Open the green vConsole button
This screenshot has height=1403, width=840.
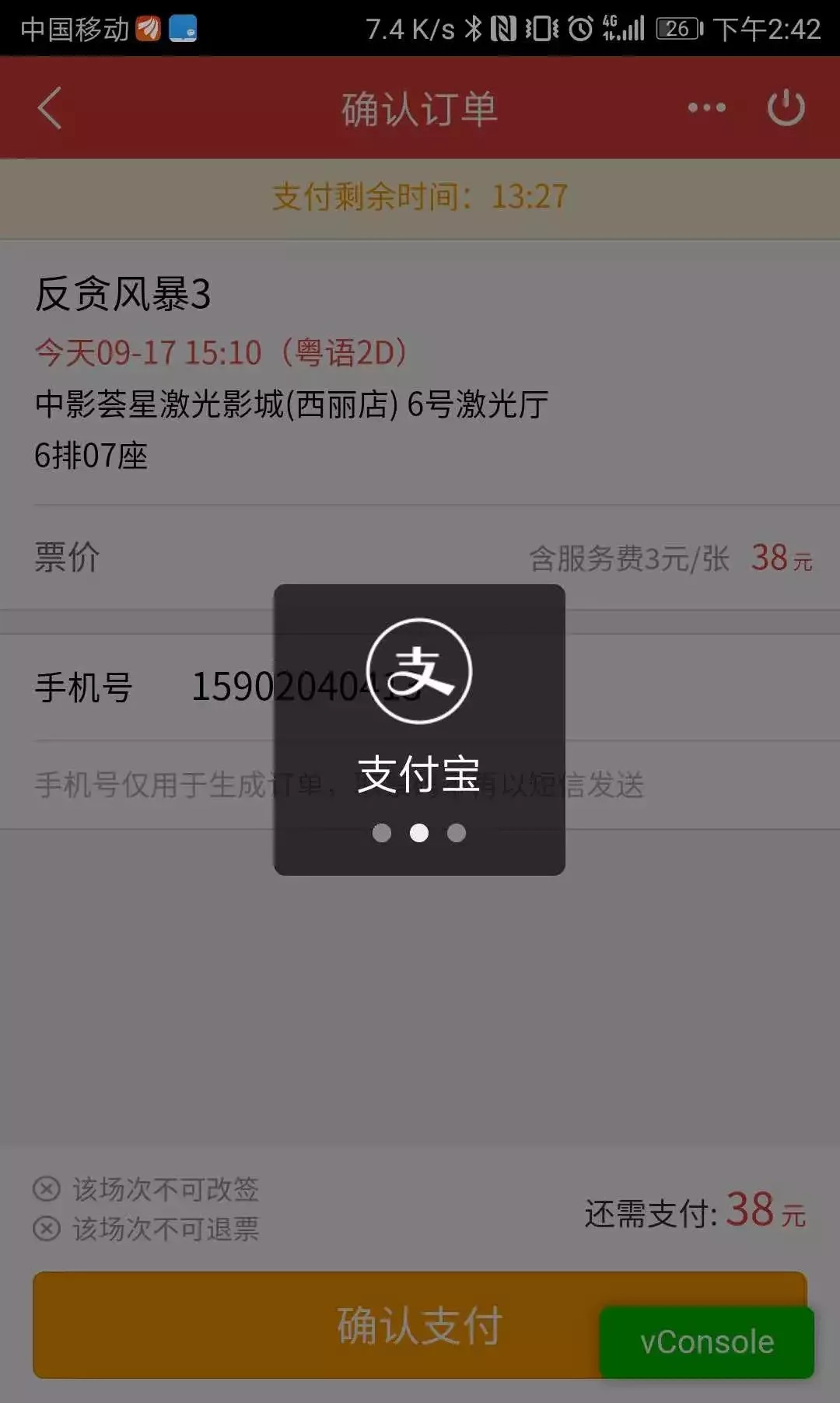(706, 1342)
